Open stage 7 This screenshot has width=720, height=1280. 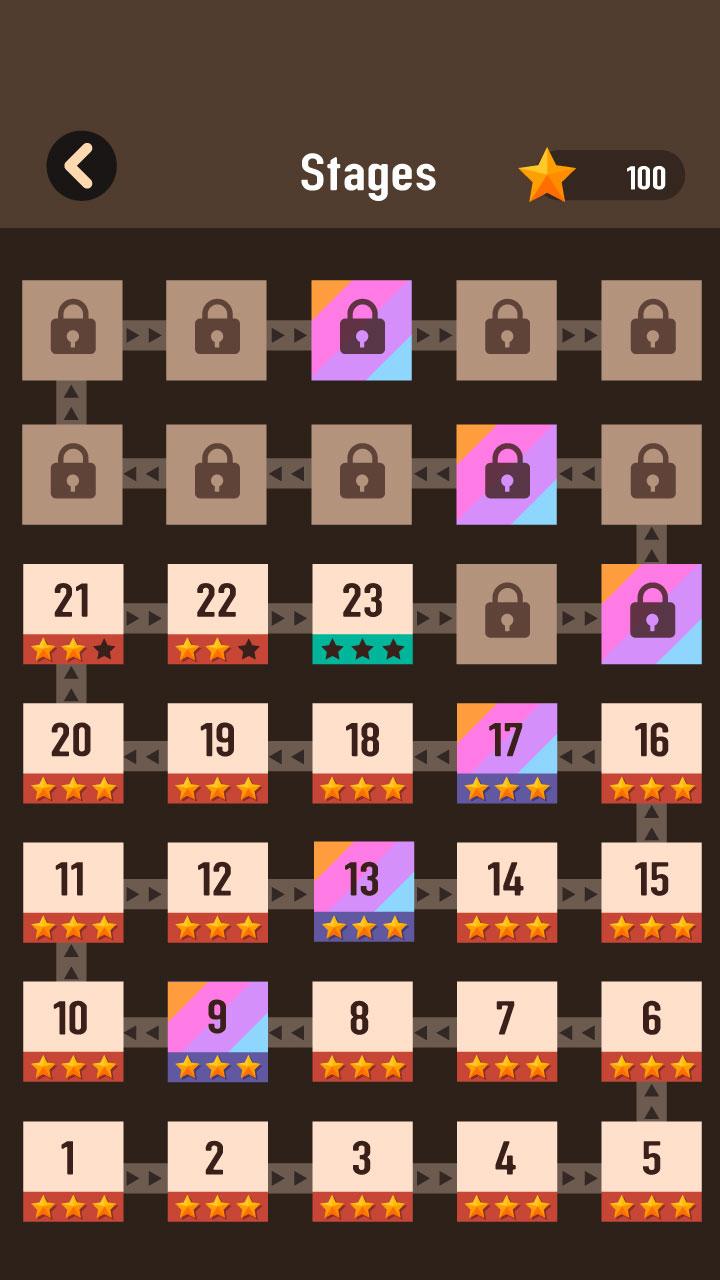coord(506,1030)
